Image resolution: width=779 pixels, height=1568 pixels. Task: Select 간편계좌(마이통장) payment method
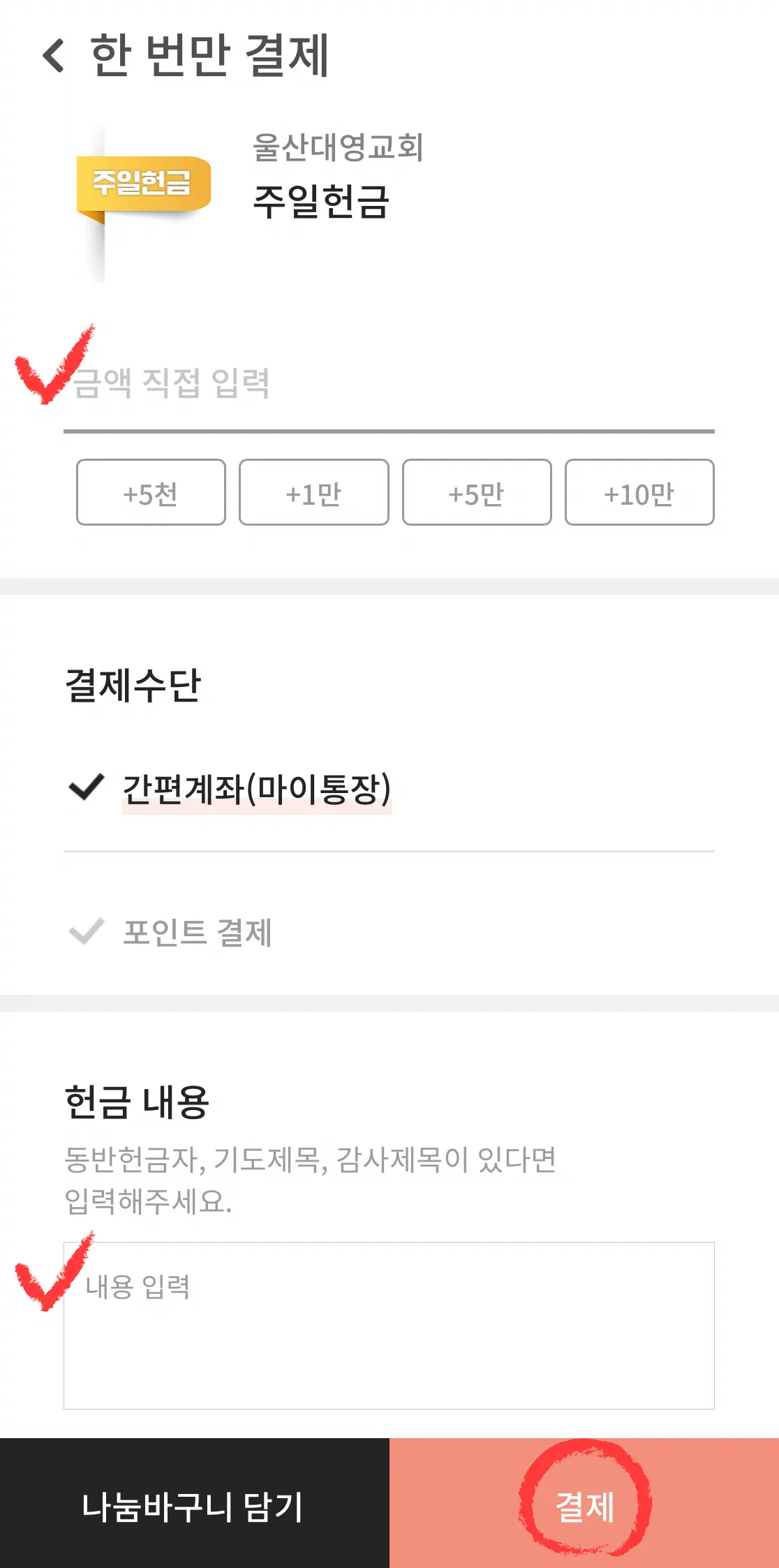click(255, 789)
